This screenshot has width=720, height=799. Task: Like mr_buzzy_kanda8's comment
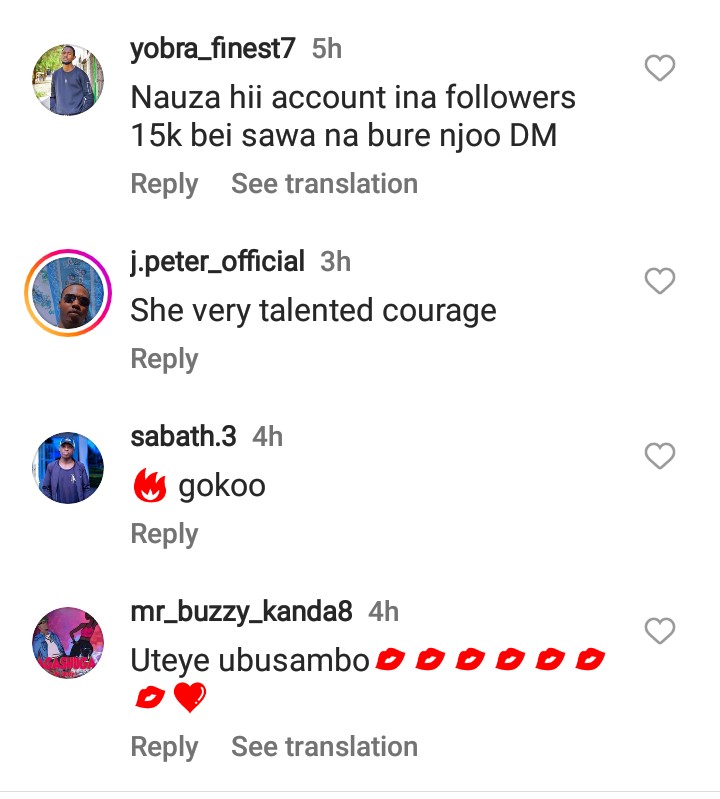click(x=659, y=632)
